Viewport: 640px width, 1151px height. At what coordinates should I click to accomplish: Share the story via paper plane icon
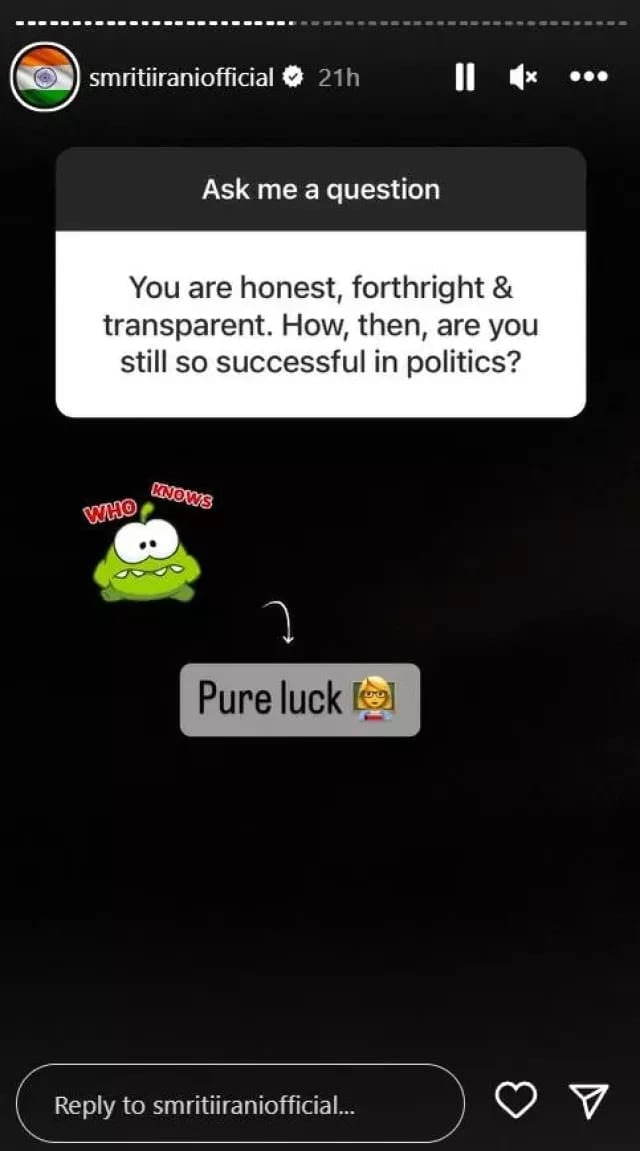point(589,1102)
